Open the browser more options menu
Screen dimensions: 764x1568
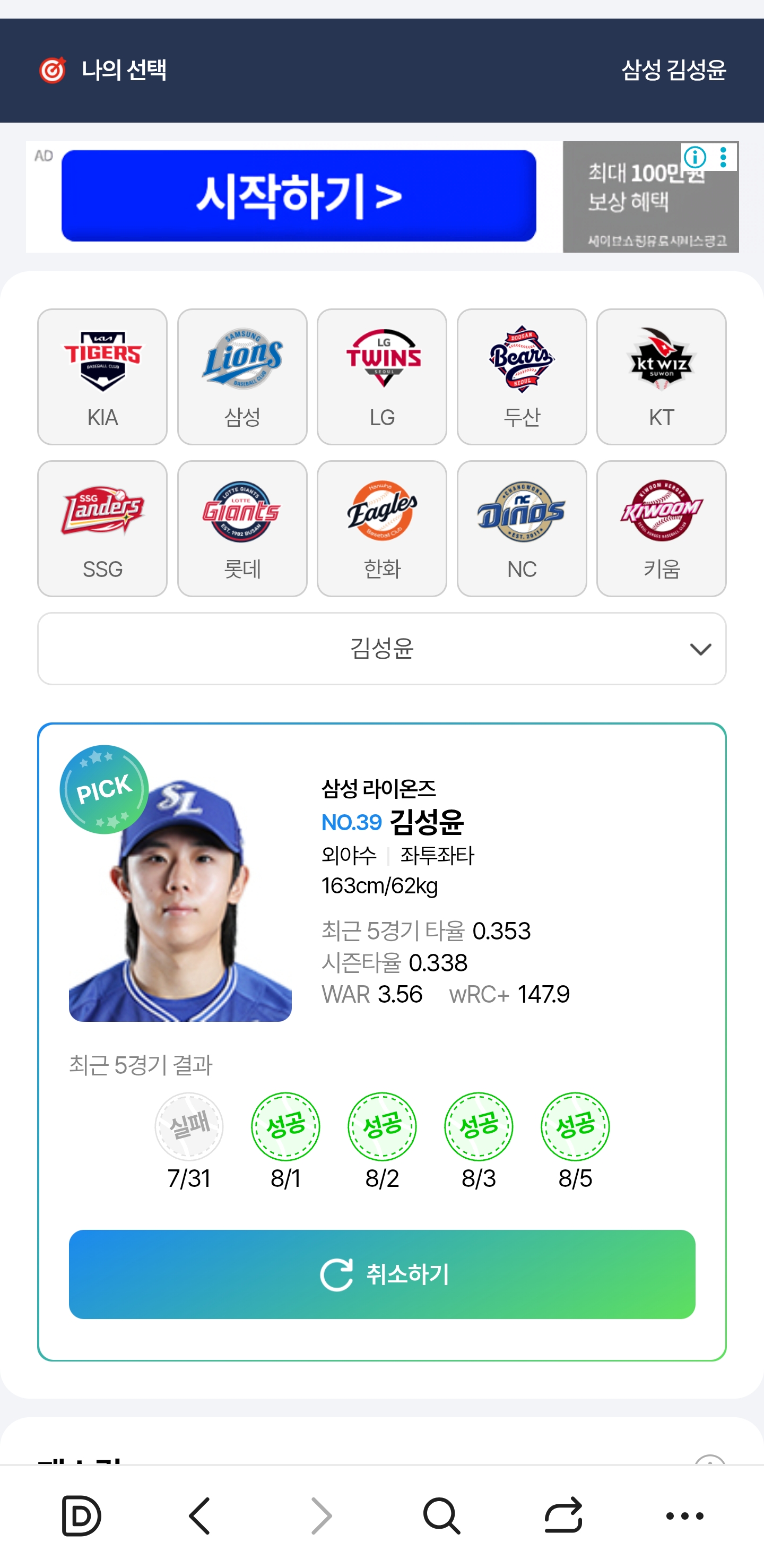pyautogui.click(x=684, y=1515)
